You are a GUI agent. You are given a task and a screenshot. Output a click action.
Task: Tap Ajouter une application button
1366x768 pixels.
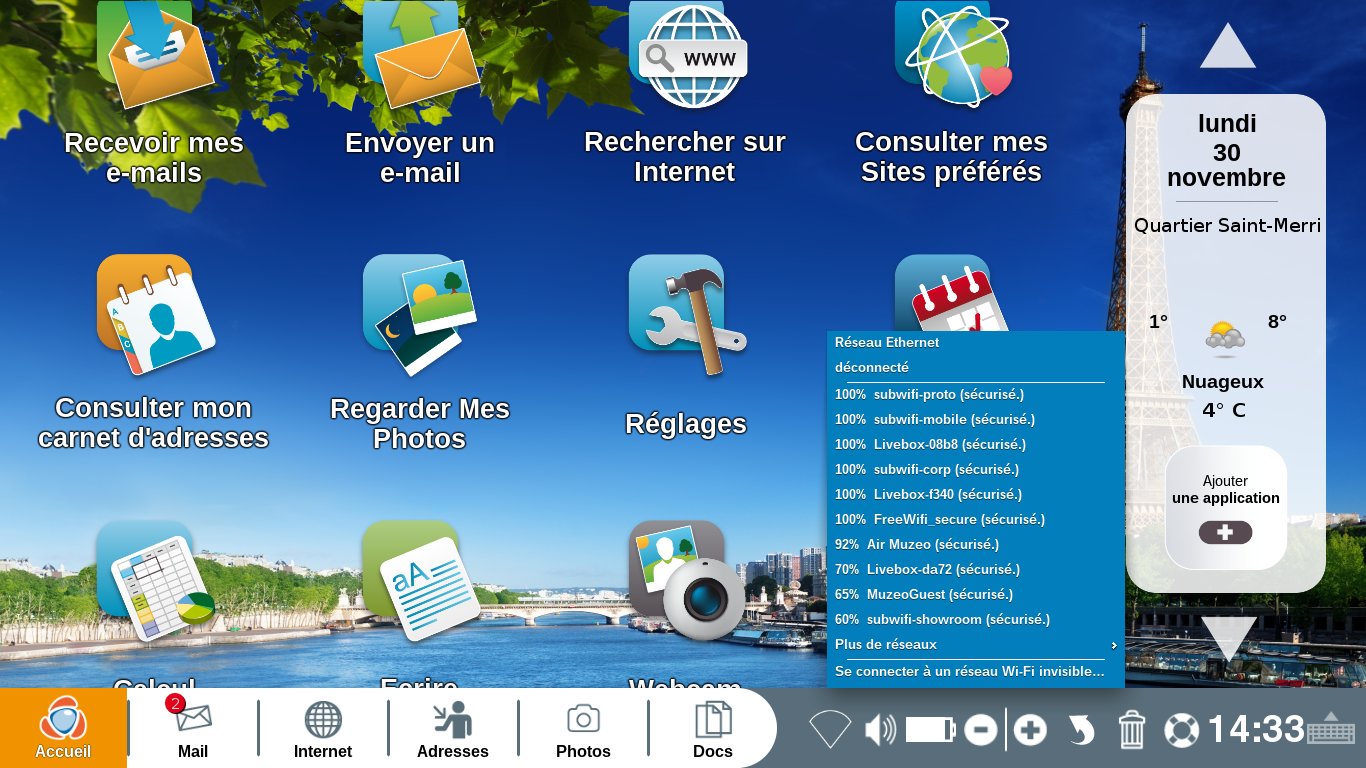pyautogui.click(x=1226, y=509)
